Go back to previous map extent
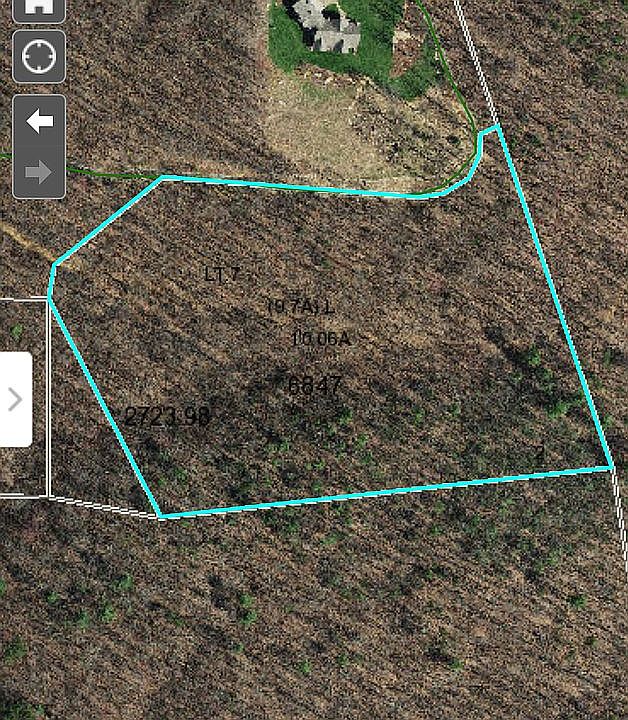Screen dimensions: 628x720 pyautogui.click(x=39, y=122)
